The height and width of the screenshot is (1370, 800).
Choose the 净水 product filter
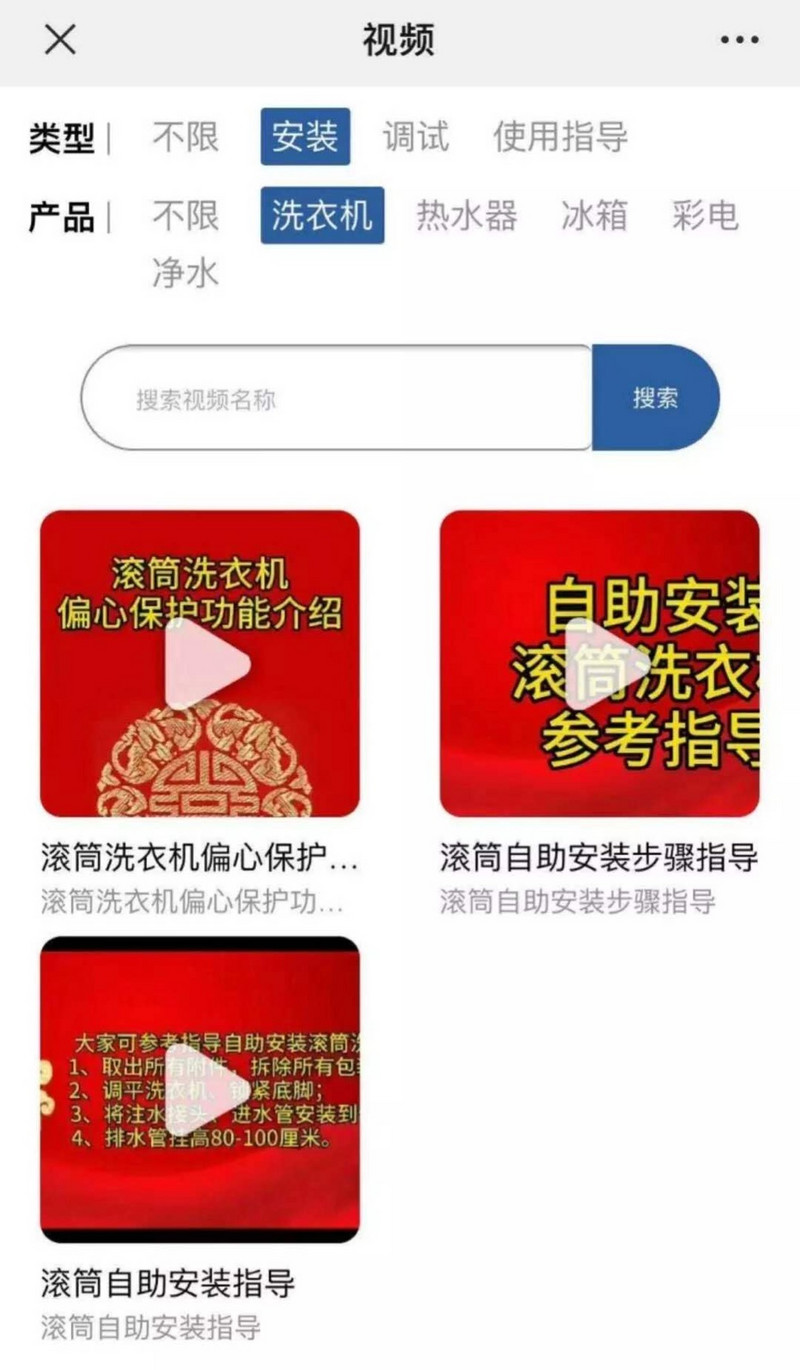[x=185, y=272]
